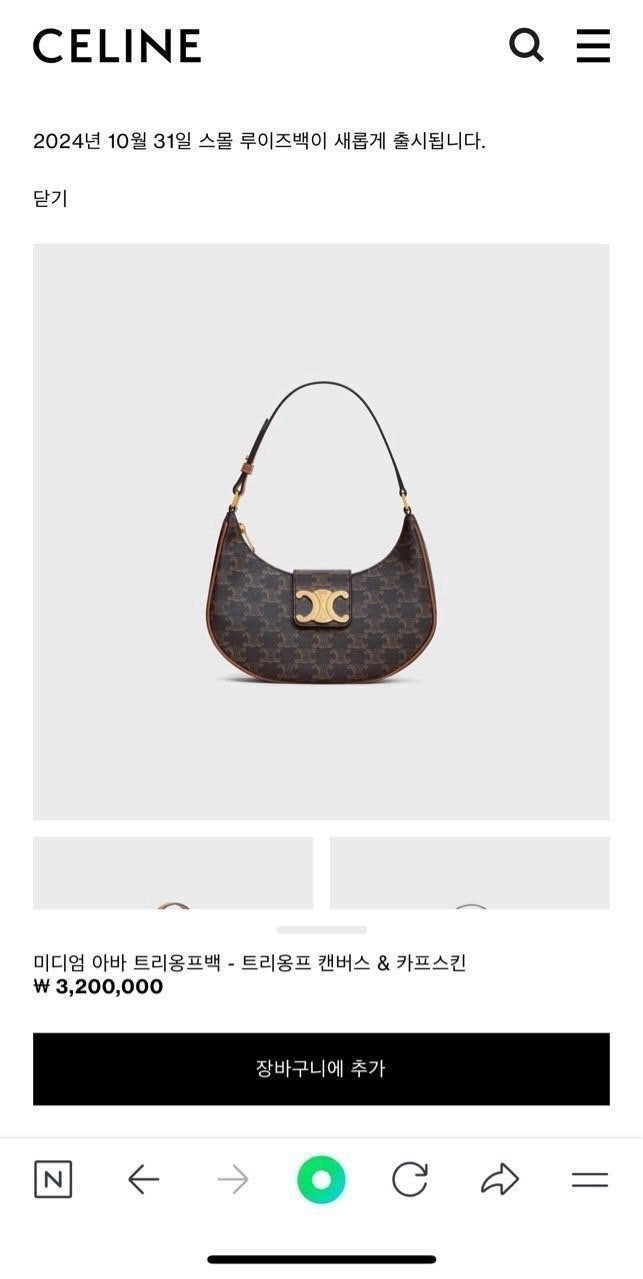The height and width of the screenshot is (1279, 643).
Task: Go to the Naver home via the N icon
Action: click(x=53, y=1180)
